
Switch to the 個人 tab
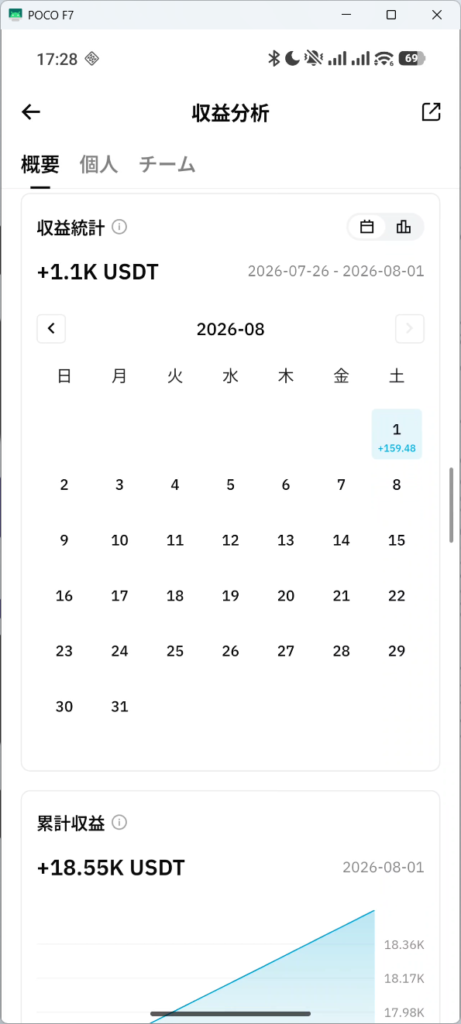coord(99,165)
